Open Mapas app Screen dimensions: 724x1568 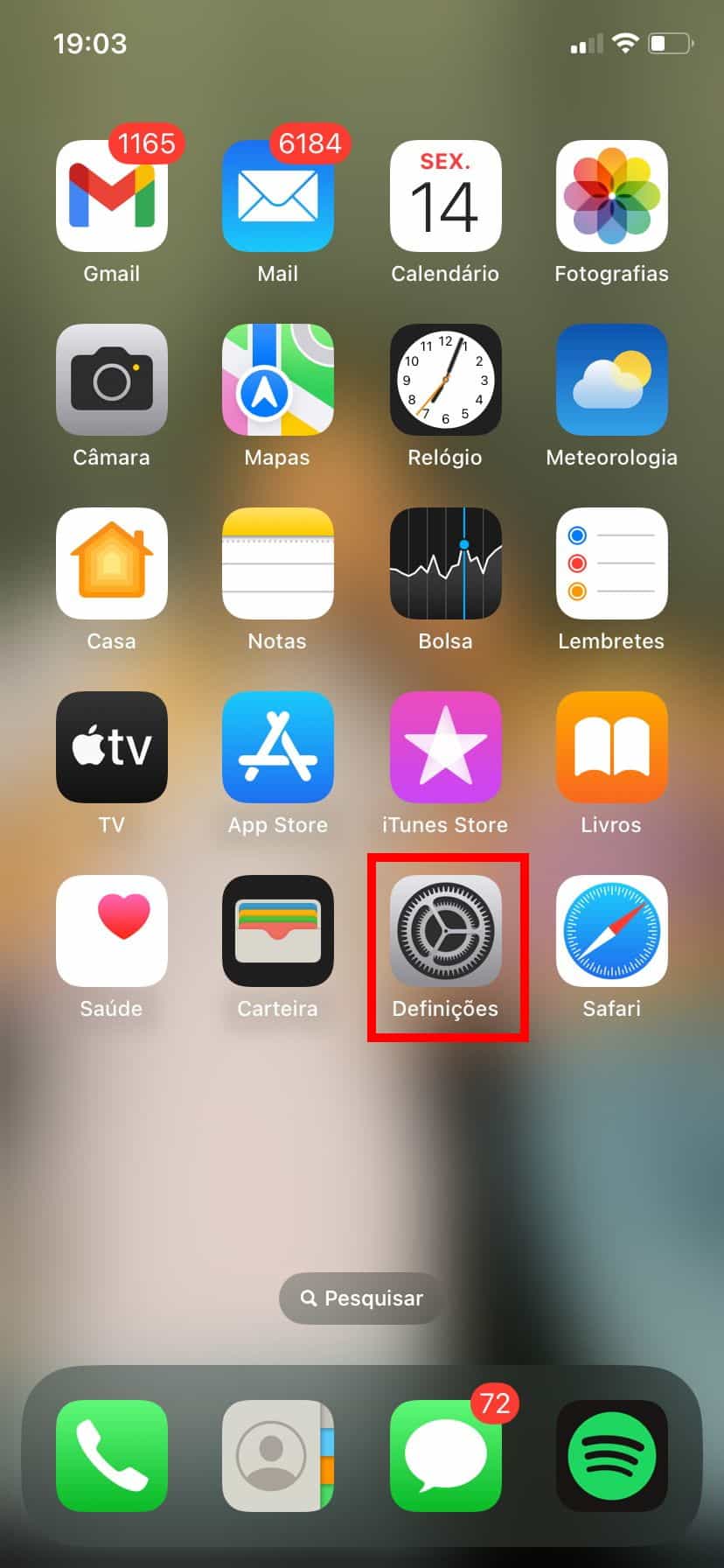pyautogui.click(x=277, y=380)
